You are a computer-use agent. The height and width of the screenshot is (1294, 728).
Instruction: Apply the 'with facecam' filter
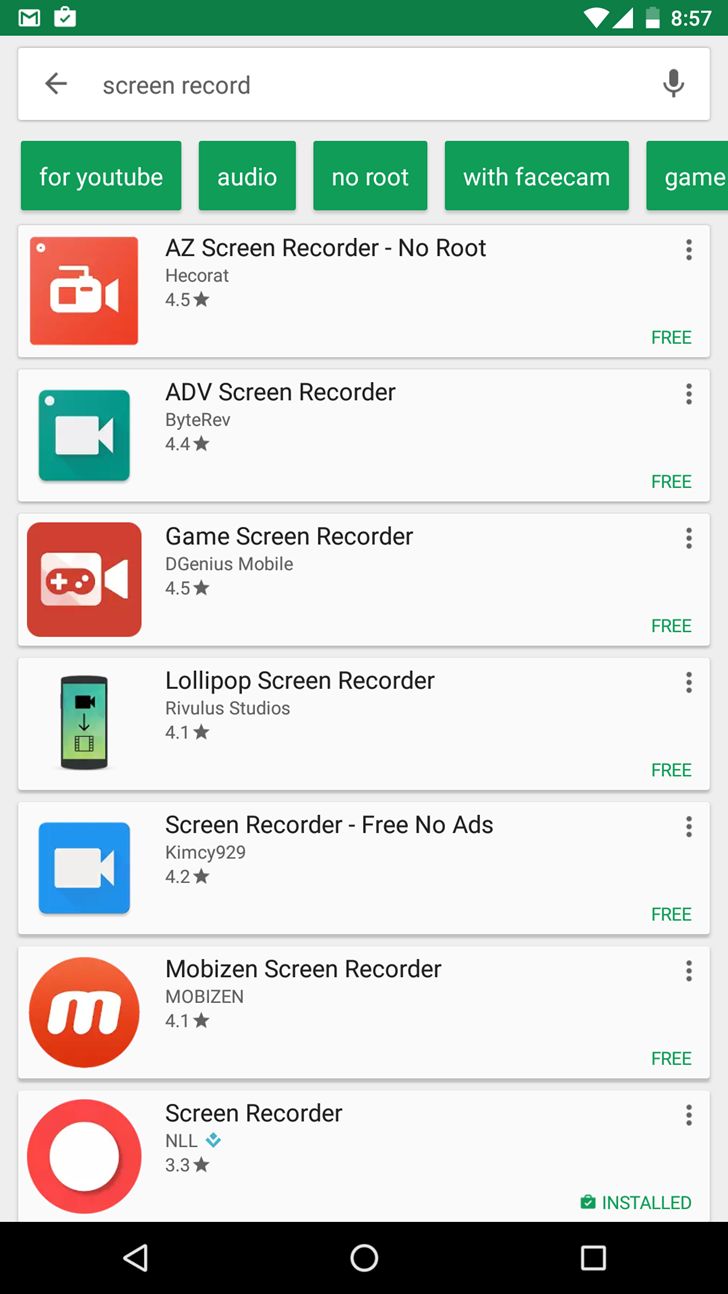coord(536,176)
